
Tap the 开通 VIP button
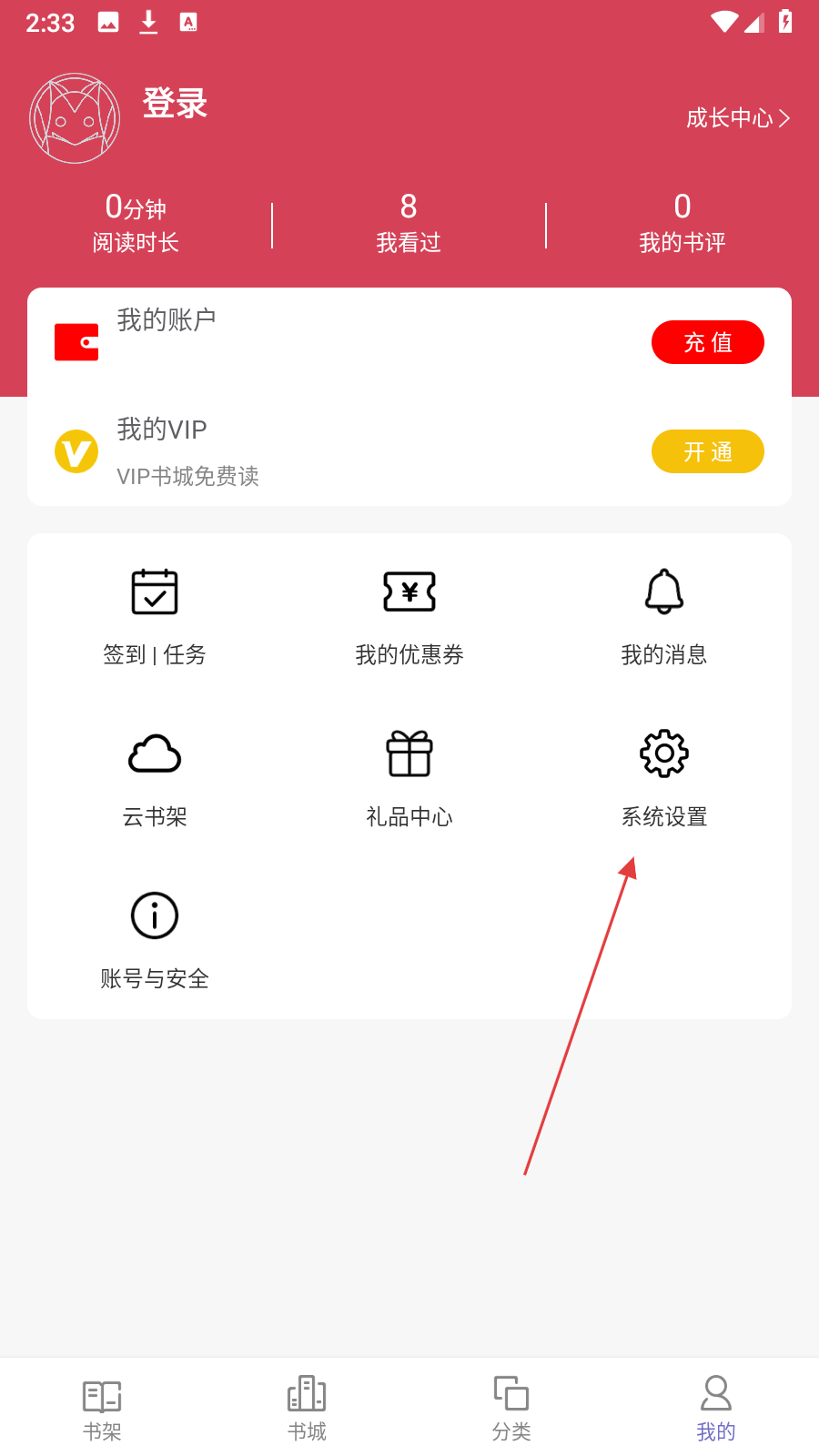pos(707,451)
